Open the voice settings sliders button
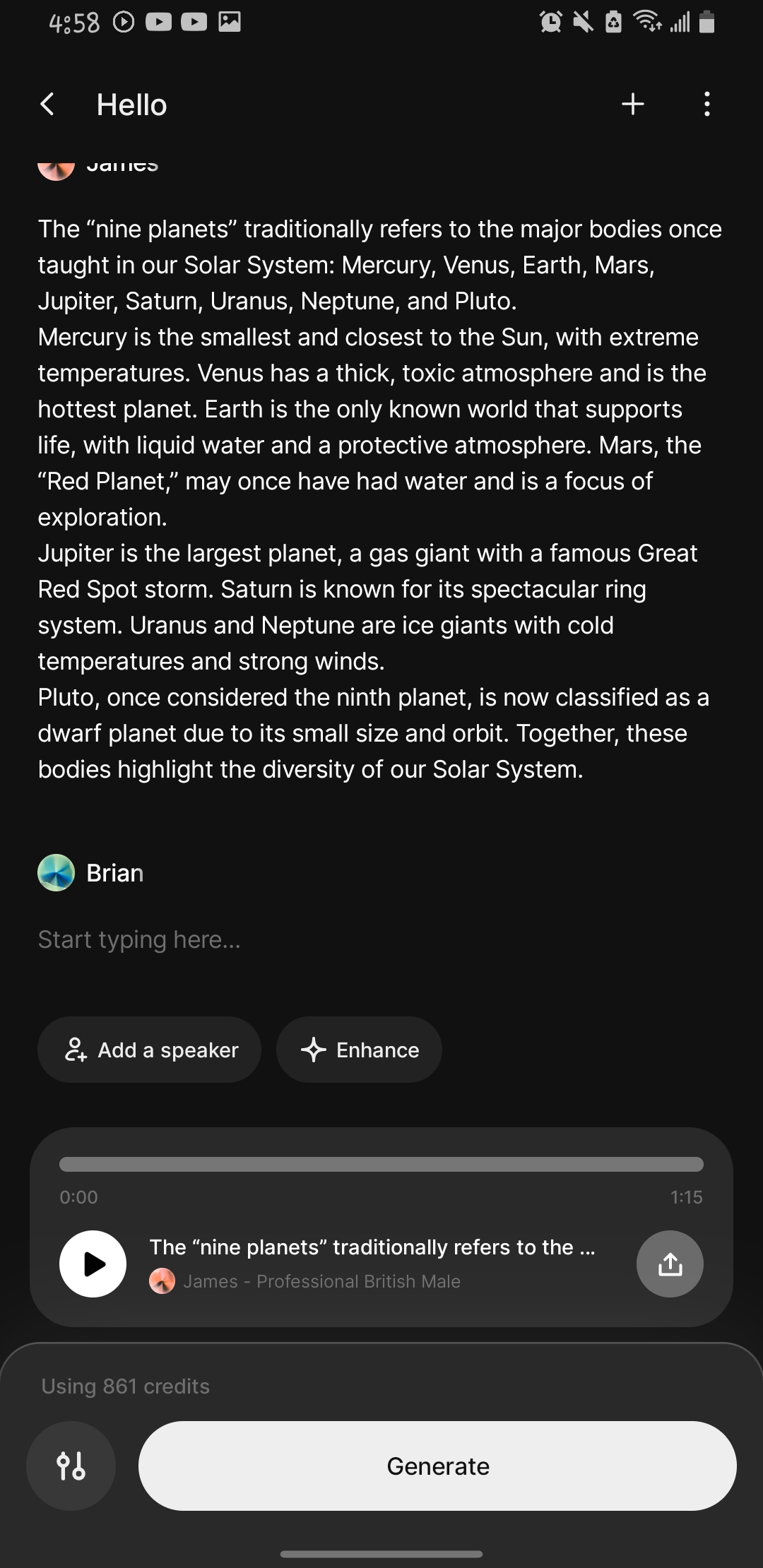Viewport: 763px width, 1568px height. (71, 1466)
